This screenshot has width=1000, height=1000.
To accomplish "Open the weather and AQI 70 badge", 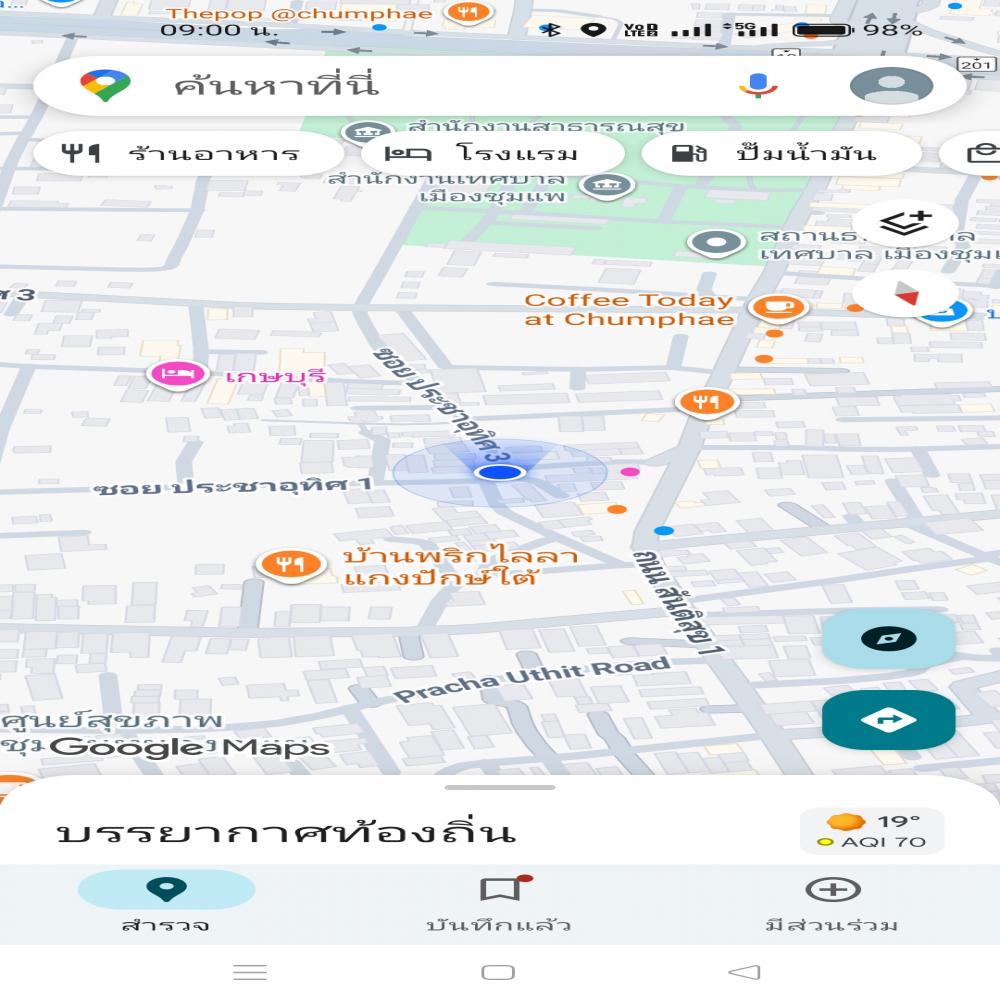I will [871, 831].
